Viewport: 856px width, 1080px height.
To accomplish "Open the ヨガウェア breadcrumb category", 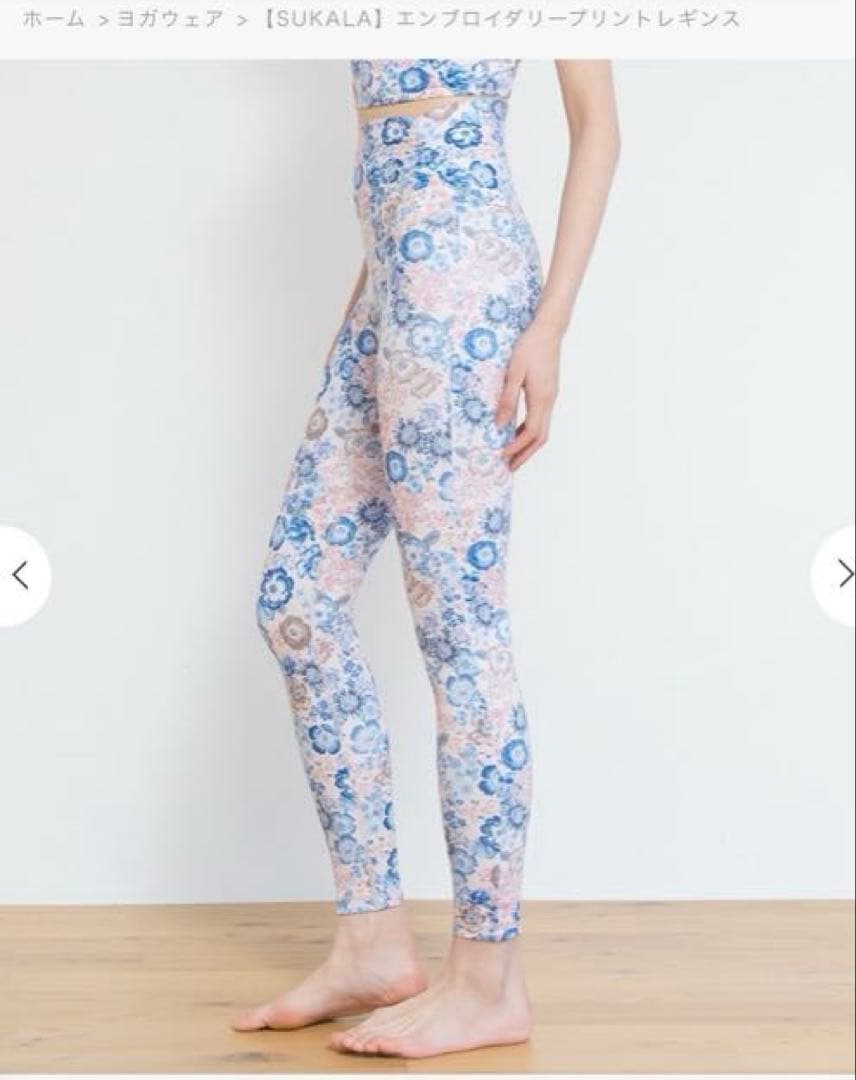I will pyautogui.click(x=170, y=19).
